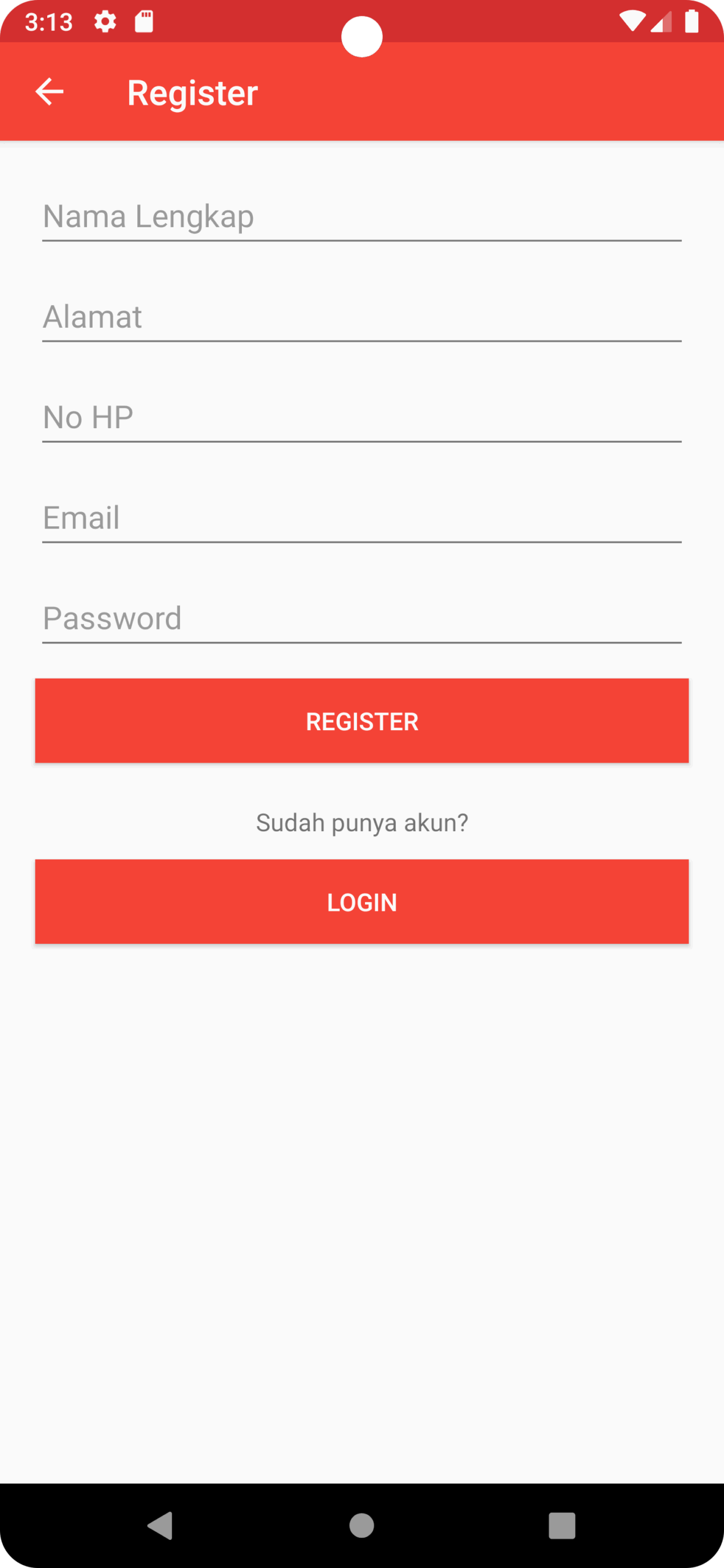The height and width of the screenshot is (1568, 724).
Task: Tap the system home button
Action: (361, 1525)
